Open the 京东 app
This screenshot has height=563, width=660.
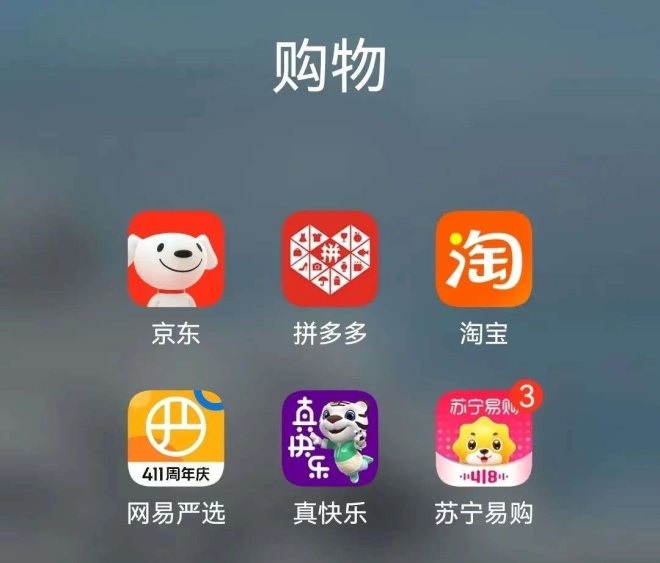pyautogui.click(x=176, y=259)
